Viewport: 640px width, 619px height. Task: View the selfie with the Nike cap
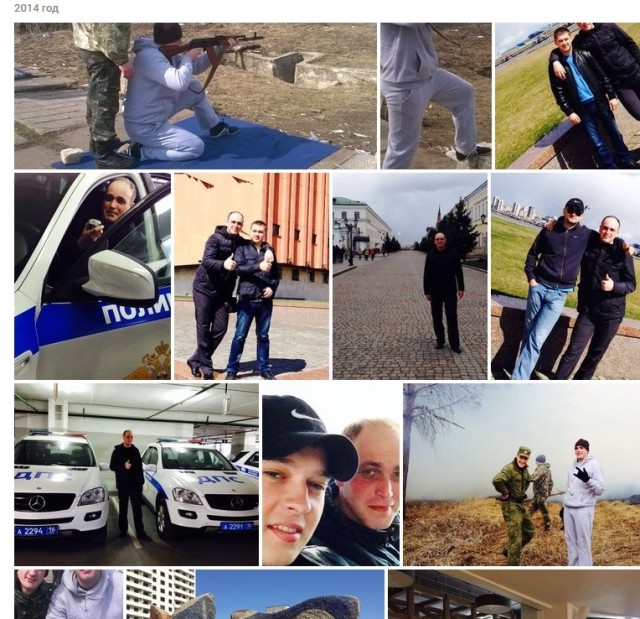point(331,475)
